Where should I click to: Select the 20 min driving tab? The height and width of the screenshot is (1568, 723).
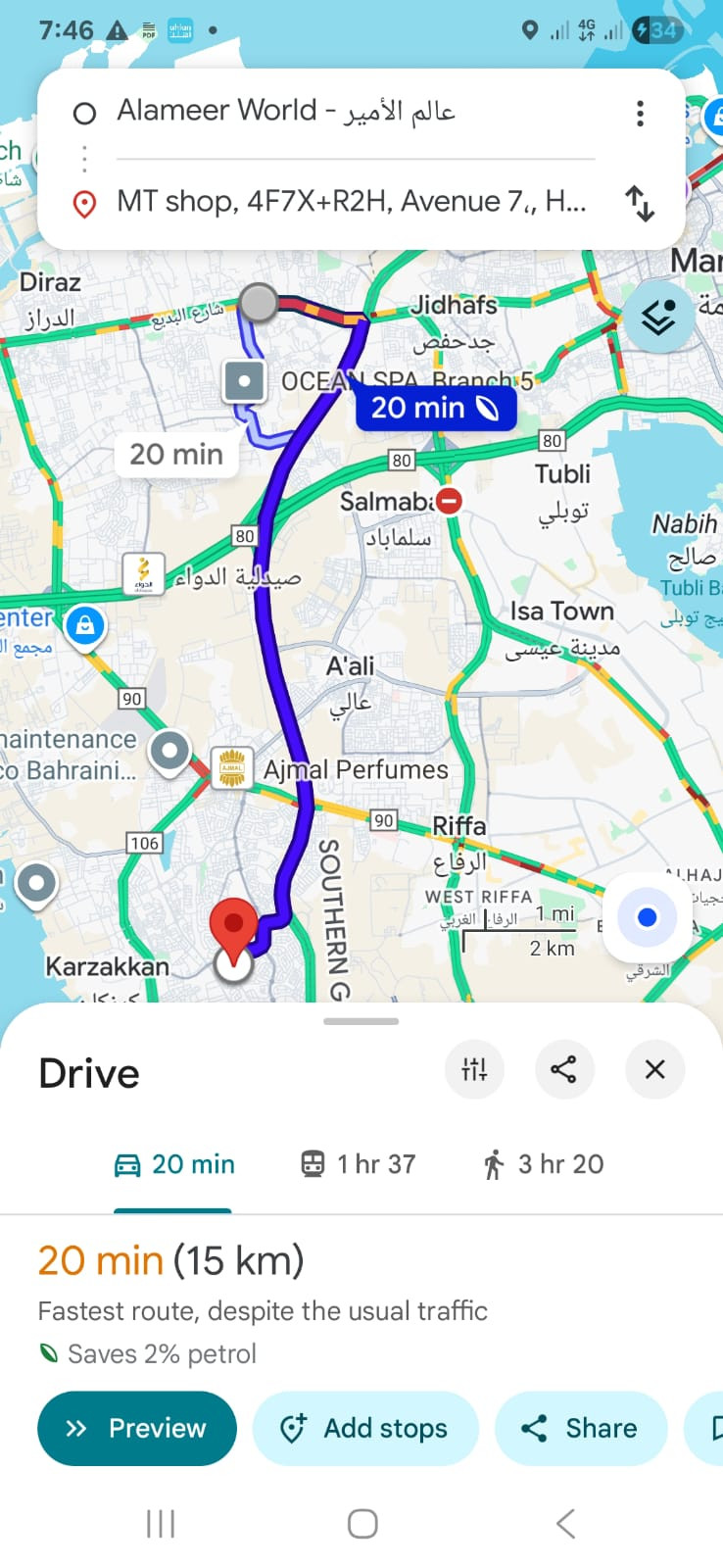coord(174,1164)
